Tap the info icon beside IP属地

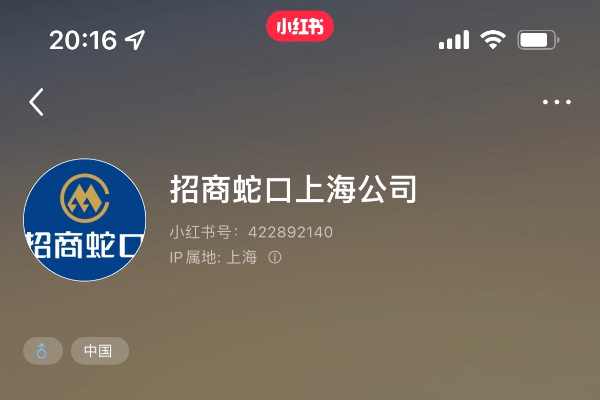pos(275,257)
